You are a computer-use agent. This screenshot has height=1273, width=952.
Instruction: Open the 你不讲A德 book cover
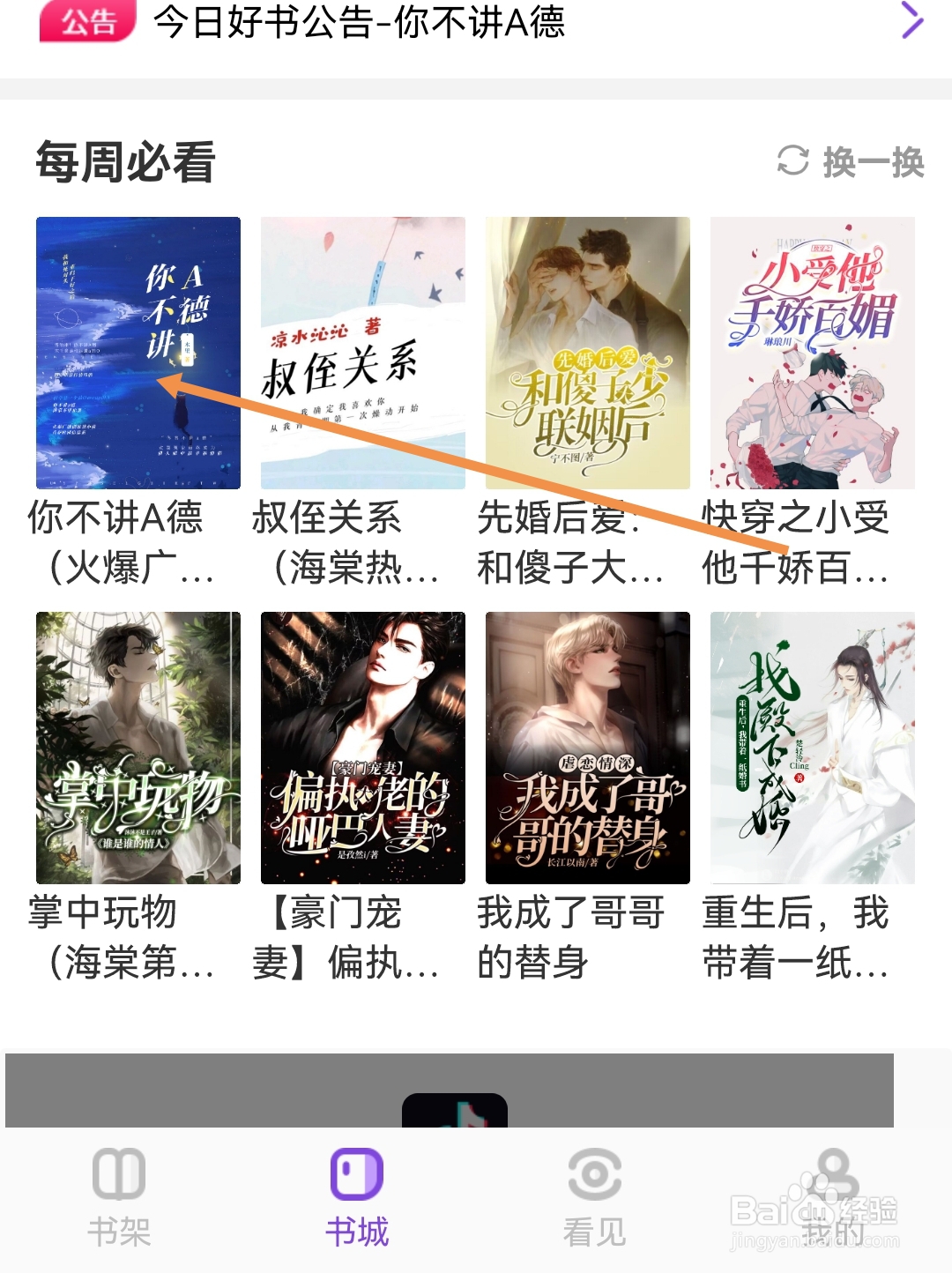(138, 353)
